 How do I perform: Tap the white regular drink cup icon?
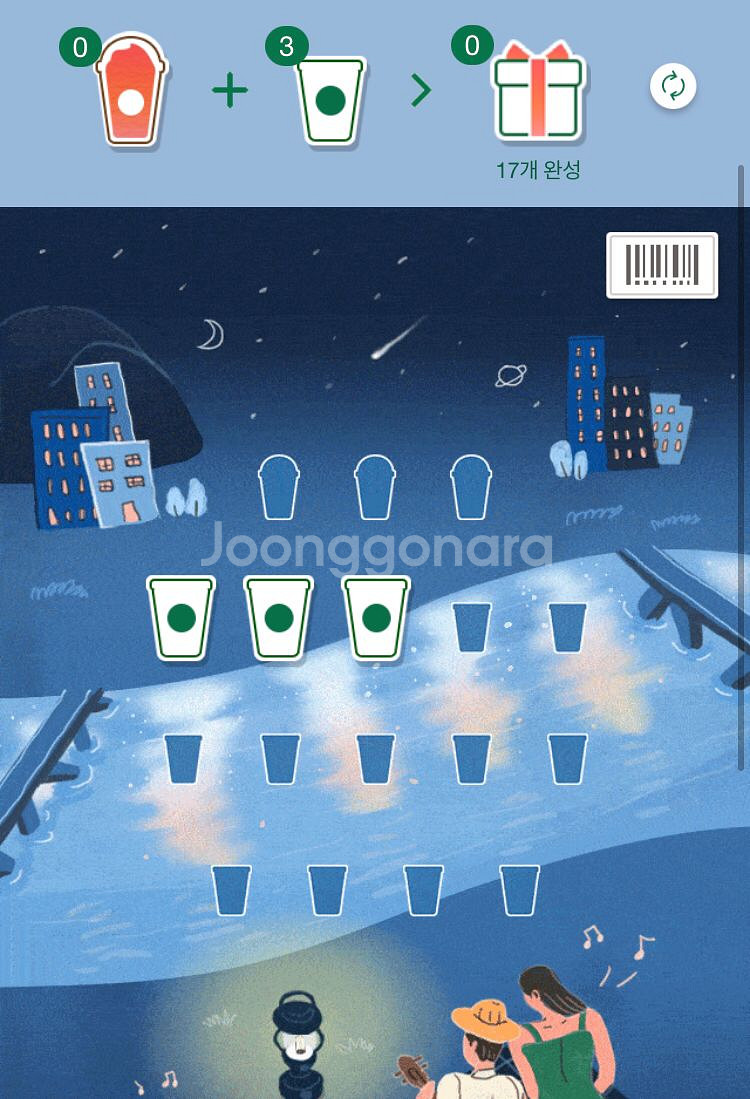tap(331, 98)
